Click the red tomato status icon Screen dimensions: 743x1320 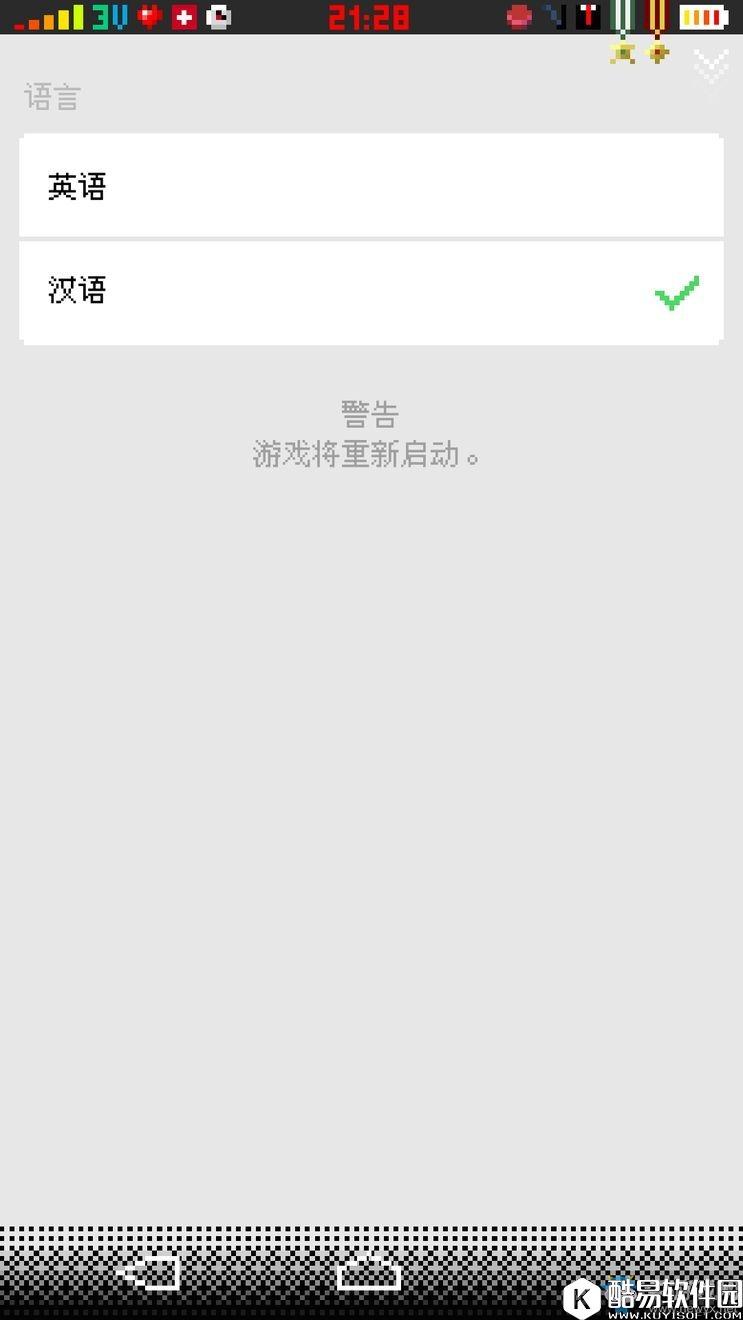point(521,16)
